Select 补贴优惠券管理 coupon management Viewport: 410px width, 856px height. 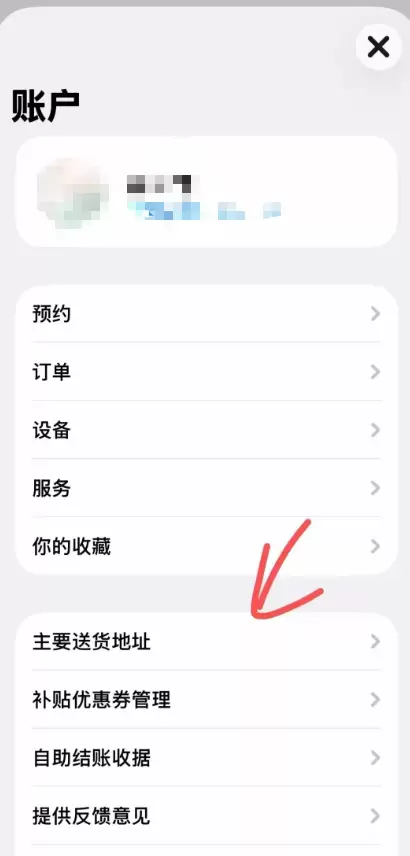coord(206,700)
